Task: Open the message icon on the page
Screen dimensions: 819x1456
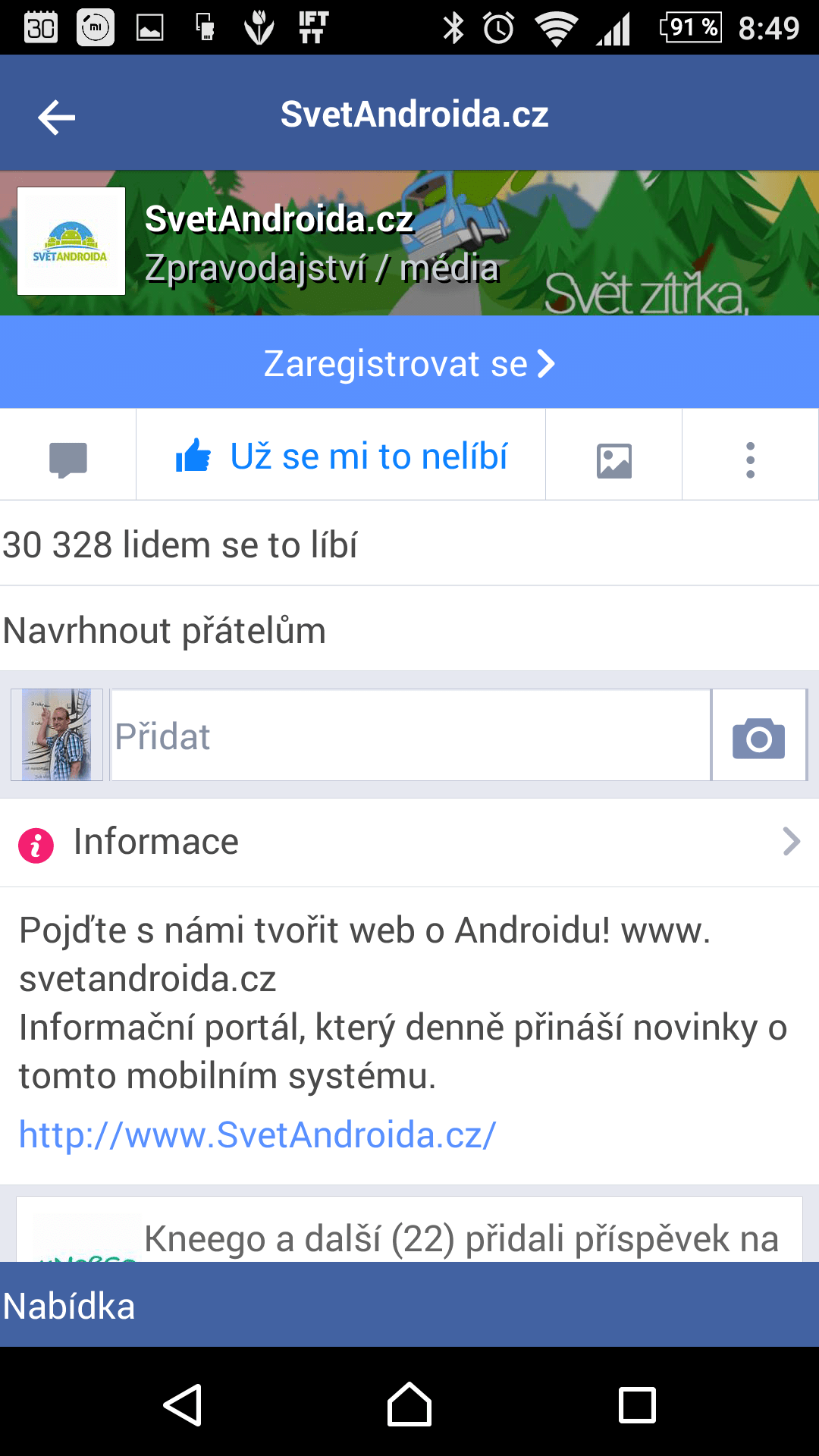Action: (68, 459)
